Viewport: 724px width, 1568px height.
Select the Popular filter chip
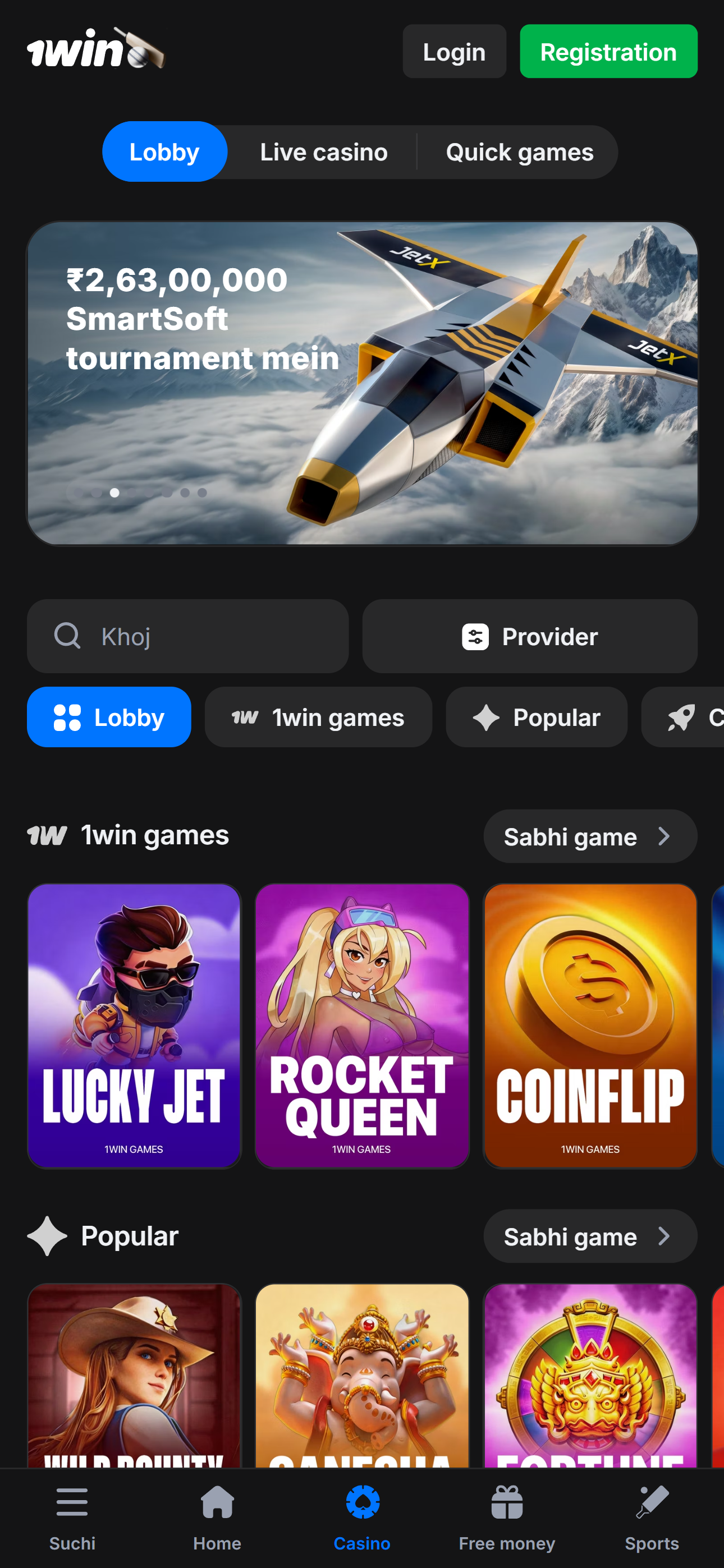pos(536,717)
